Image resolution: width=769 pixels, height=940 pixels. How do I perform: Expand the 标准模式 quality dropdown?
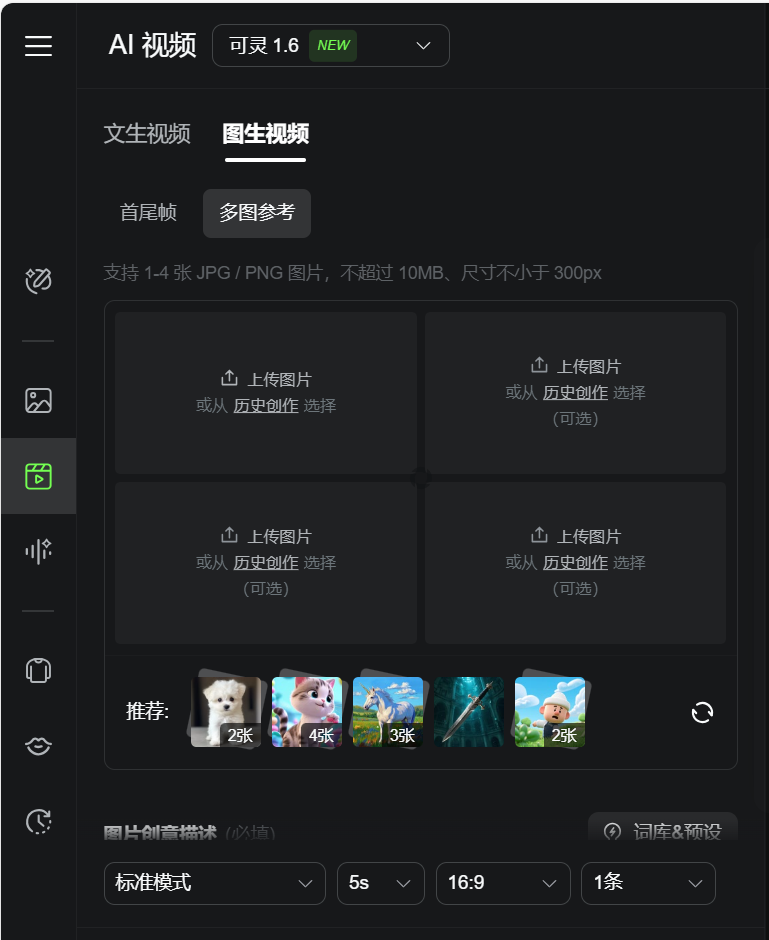(214, 883)
